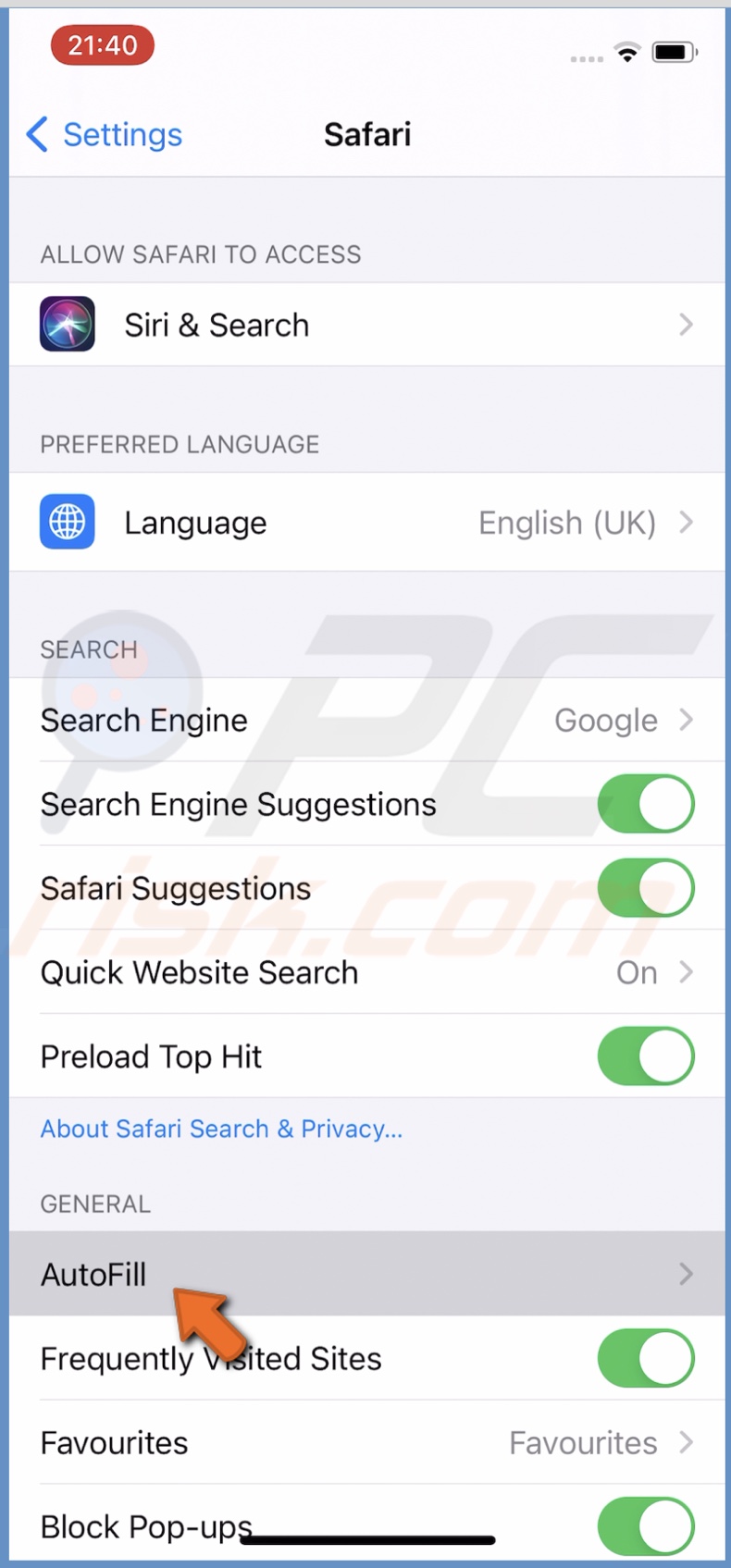The height and width of the screenshot is (1568, 731).
Task: Expand the Favourites selection row
Action: (x=365, y=1442)
